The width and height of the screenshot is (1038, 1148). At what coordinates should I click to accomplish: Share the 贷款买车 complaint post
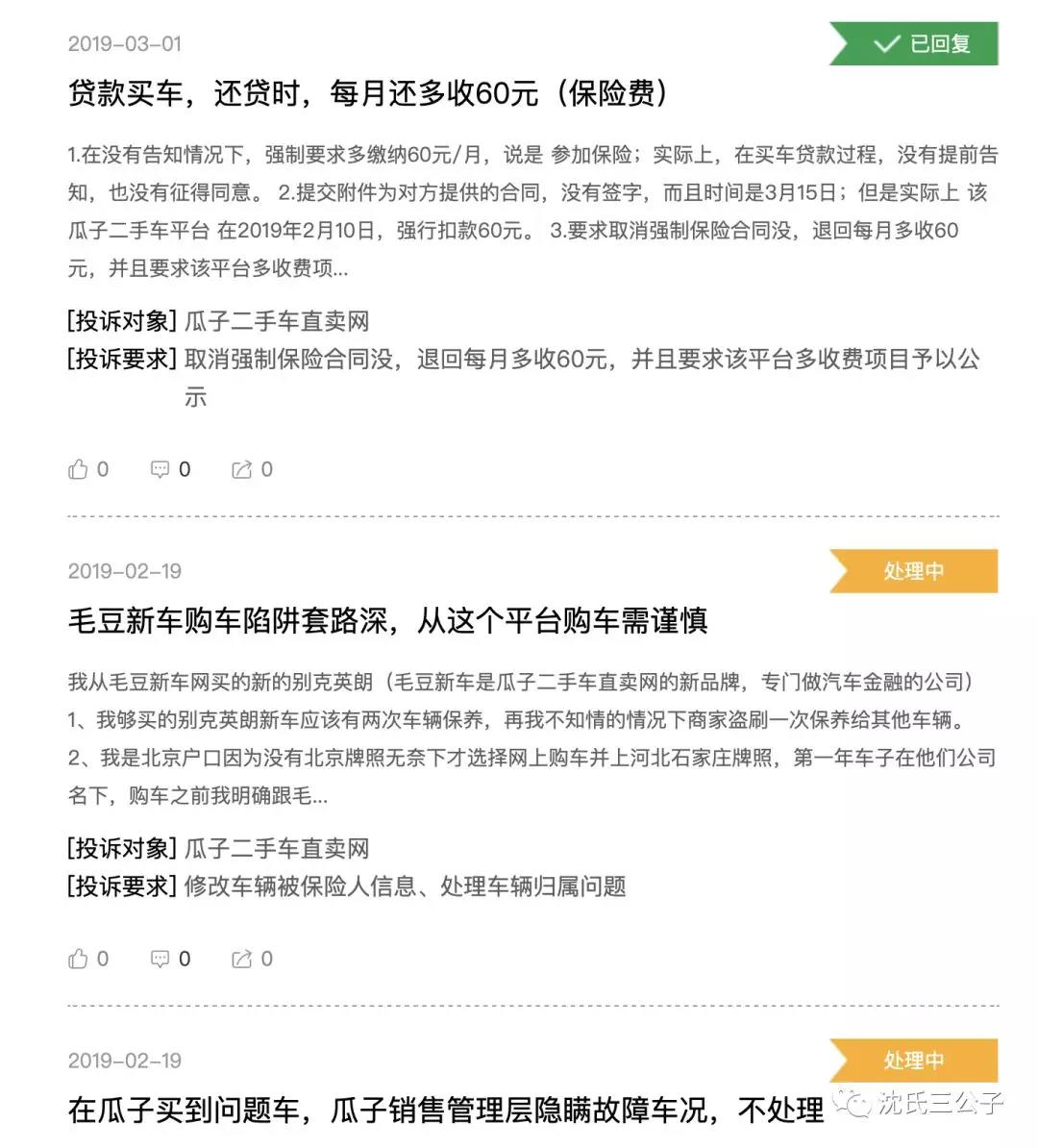click(x=241, y=469)
